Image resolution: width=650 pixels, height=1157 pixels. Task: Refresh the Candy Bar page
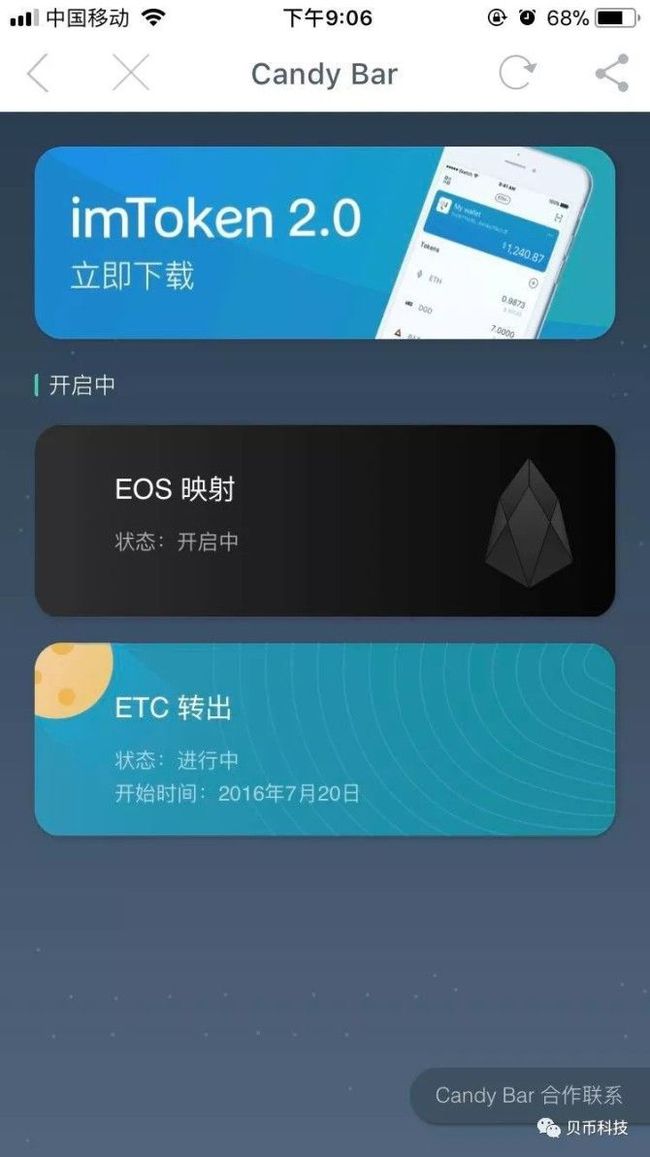click(x=517, y=74)
